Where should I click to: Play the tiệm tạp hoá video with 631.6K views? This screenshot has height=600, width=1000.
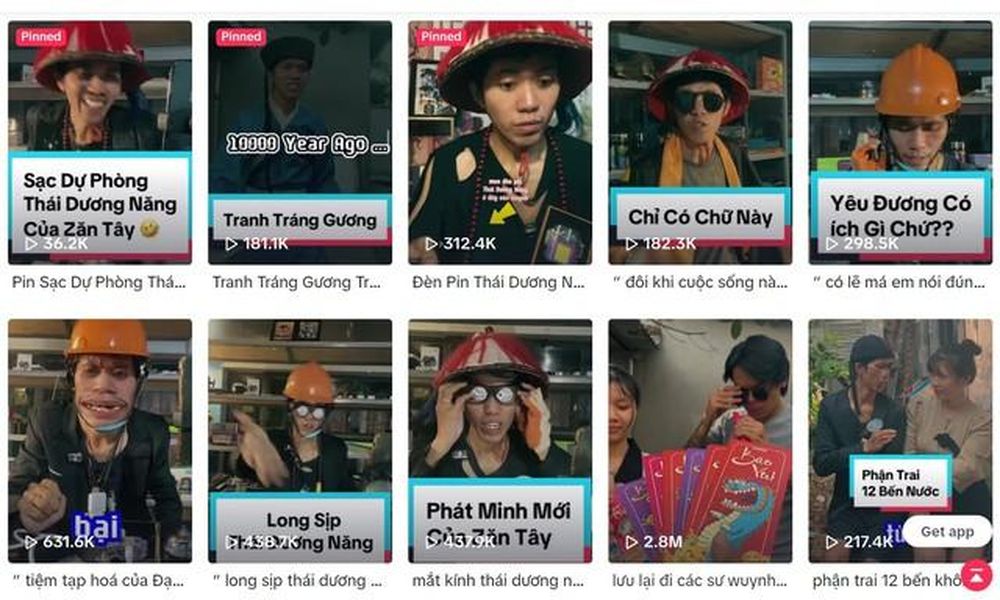99,440
